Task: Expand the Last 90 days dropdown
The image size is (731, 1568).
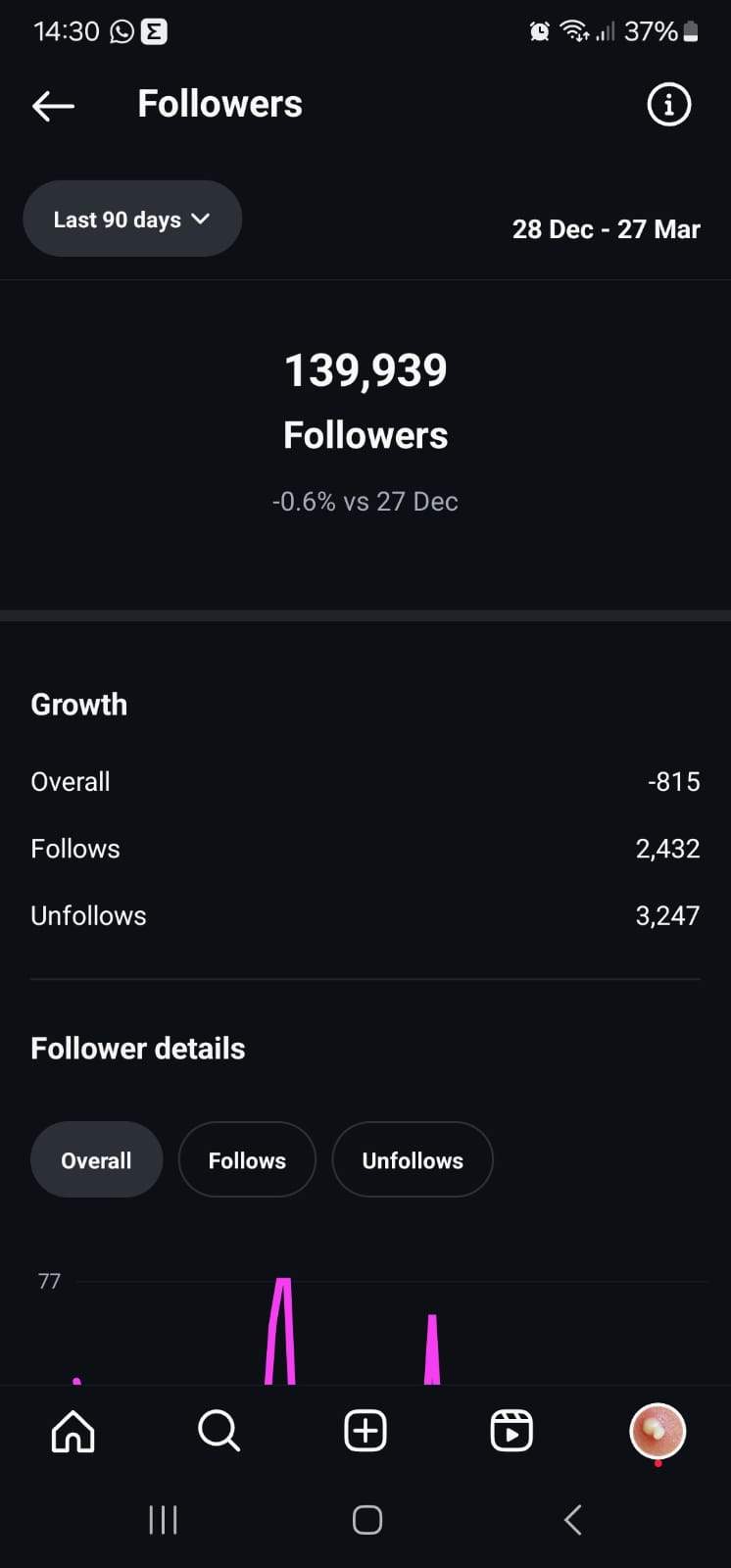Action: pyautogui.click(x=132, y=220)
